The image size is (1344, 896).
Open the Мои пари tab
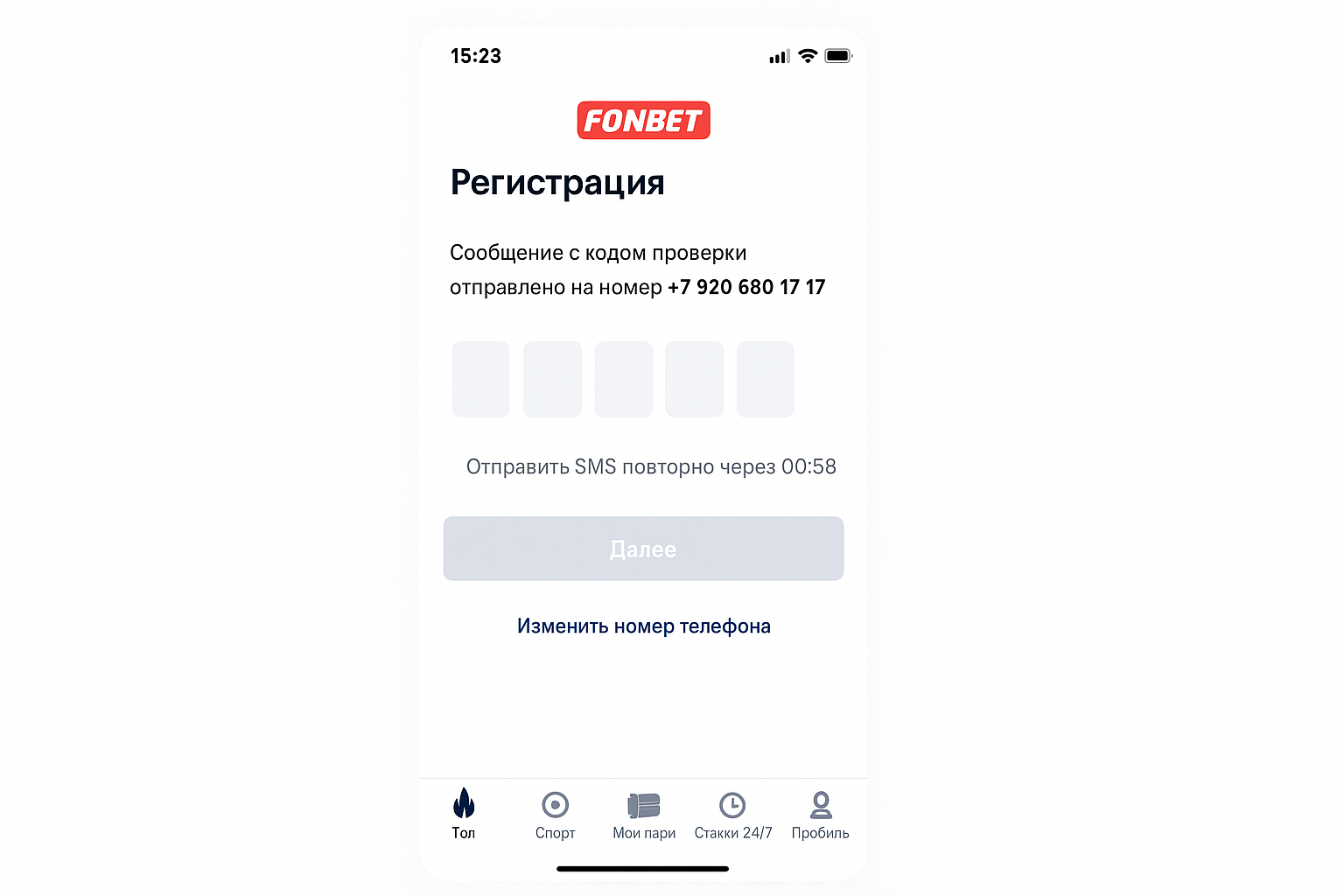click(644, 814)
